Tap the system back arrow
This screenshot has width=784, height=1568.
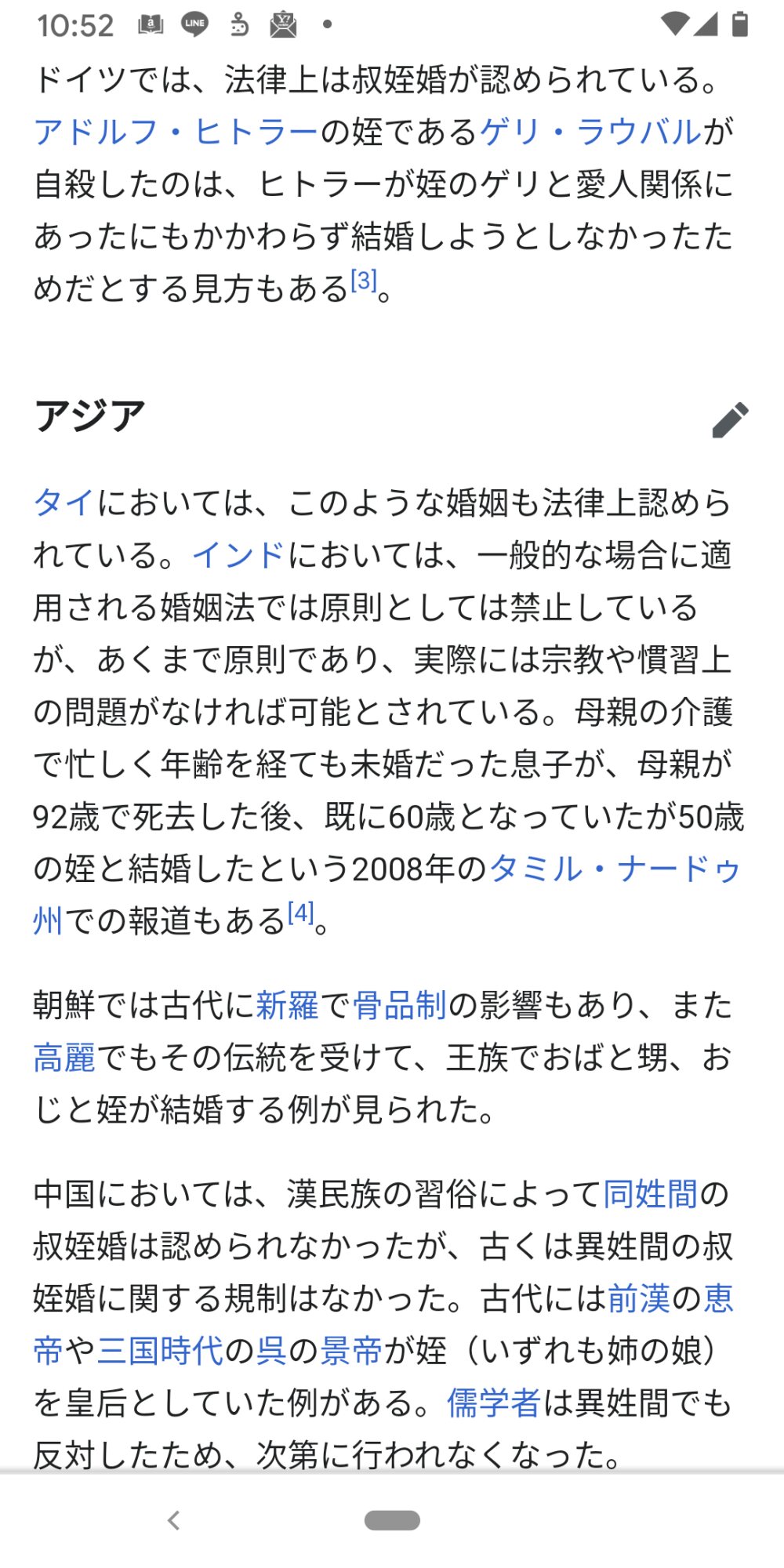point(174,1520)
